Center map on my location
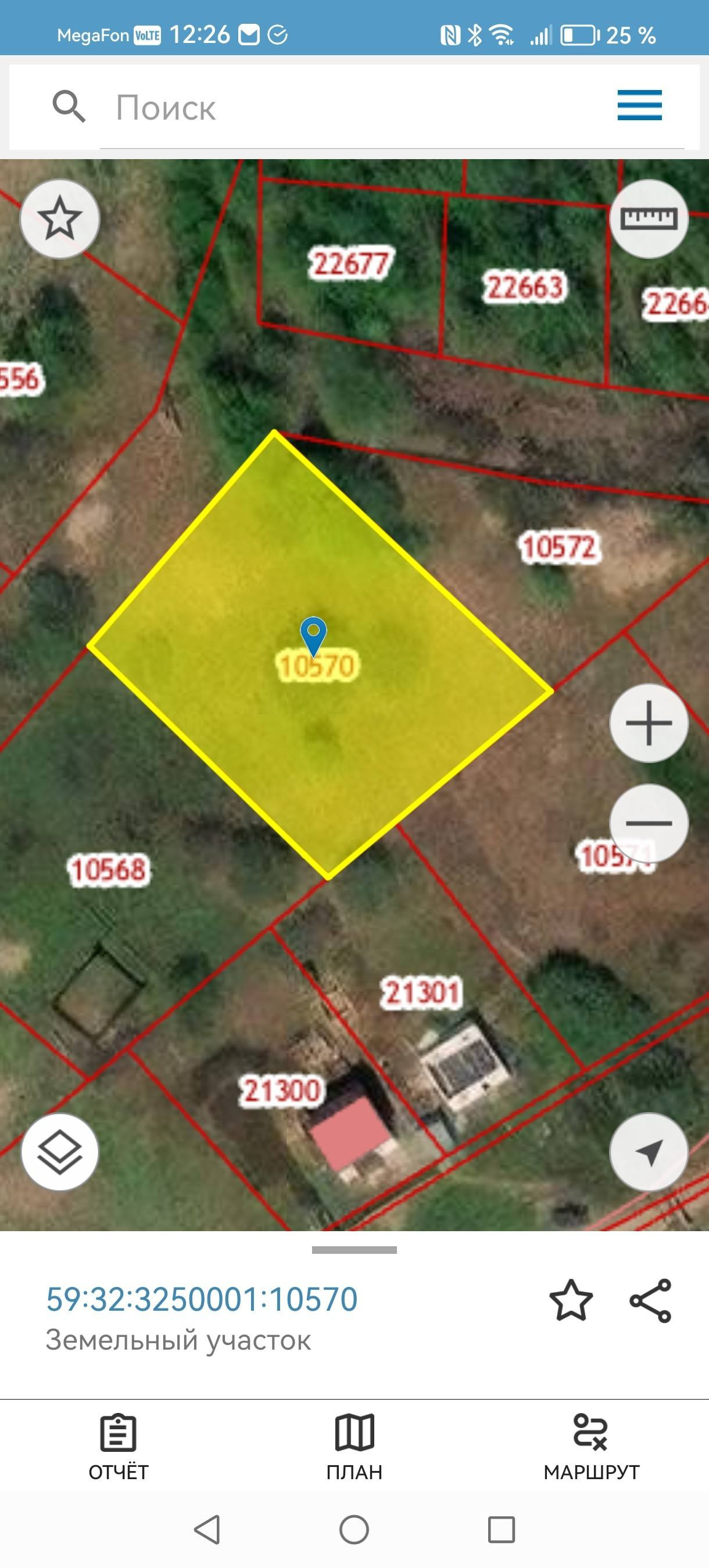 pyautogui.click(x=649, y=1152)
